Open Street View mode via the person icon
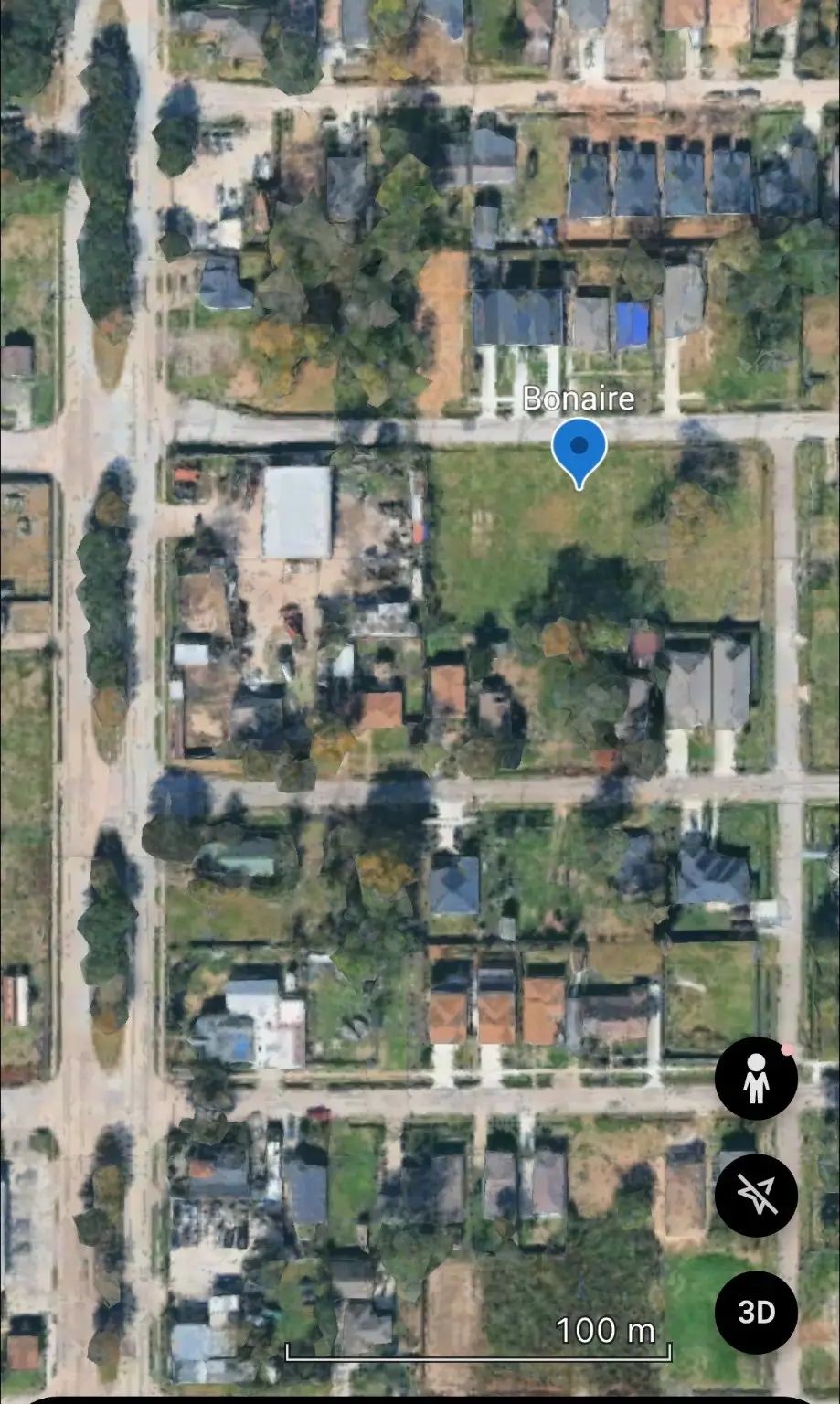840x1404 pixels. point(756,1077)
